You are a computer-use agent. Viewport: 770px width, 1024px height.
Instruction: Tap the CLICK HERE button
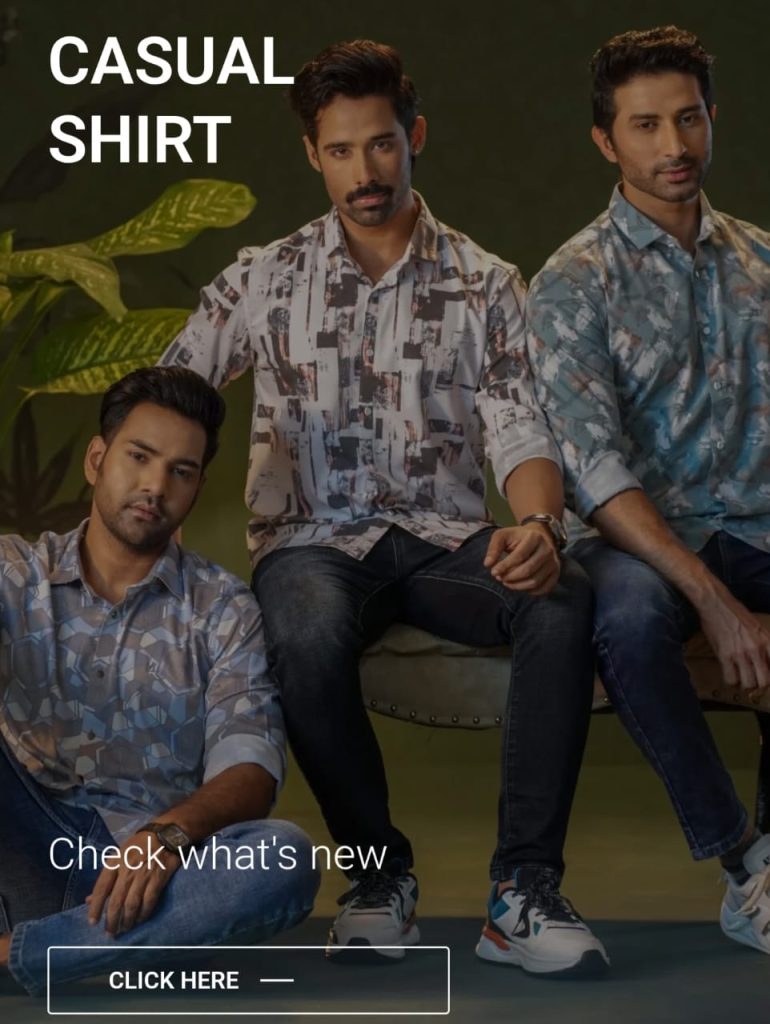(x=248, y=980)
